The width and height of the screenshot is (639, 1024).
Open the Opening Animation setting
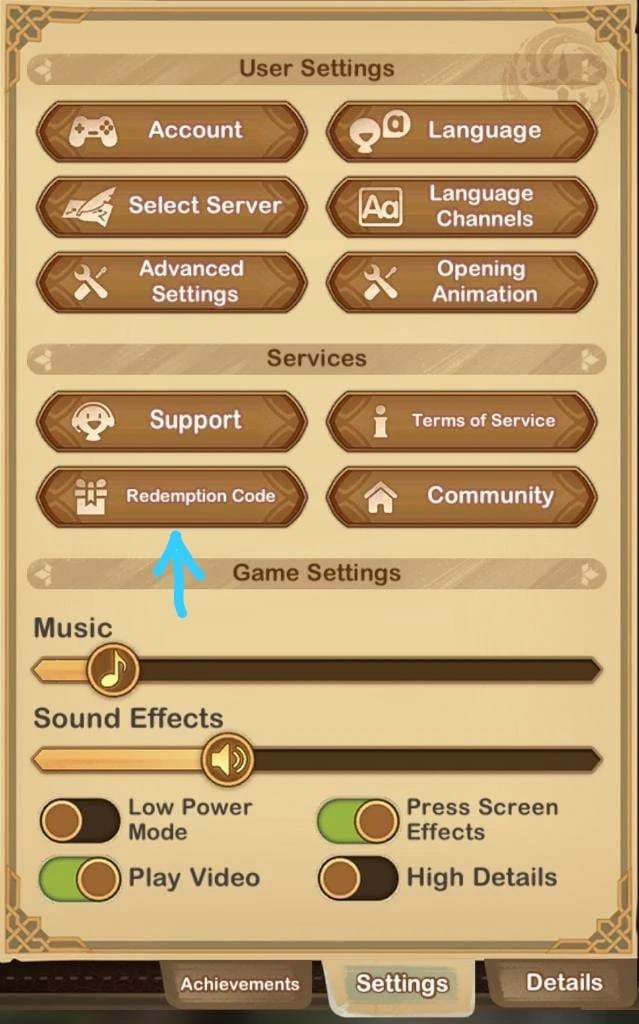[461, 282]
